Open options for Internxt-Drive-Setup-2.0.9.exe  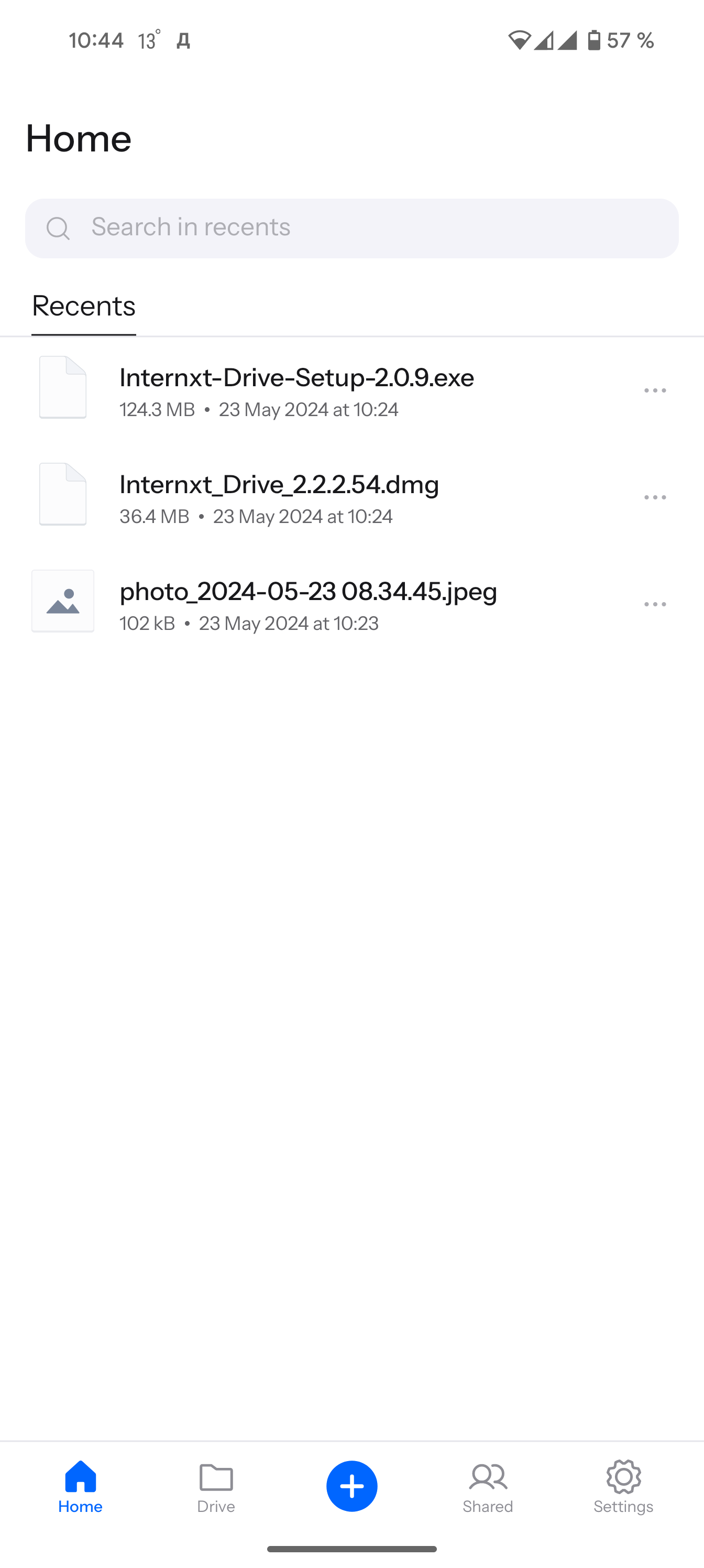pos(655,391)
